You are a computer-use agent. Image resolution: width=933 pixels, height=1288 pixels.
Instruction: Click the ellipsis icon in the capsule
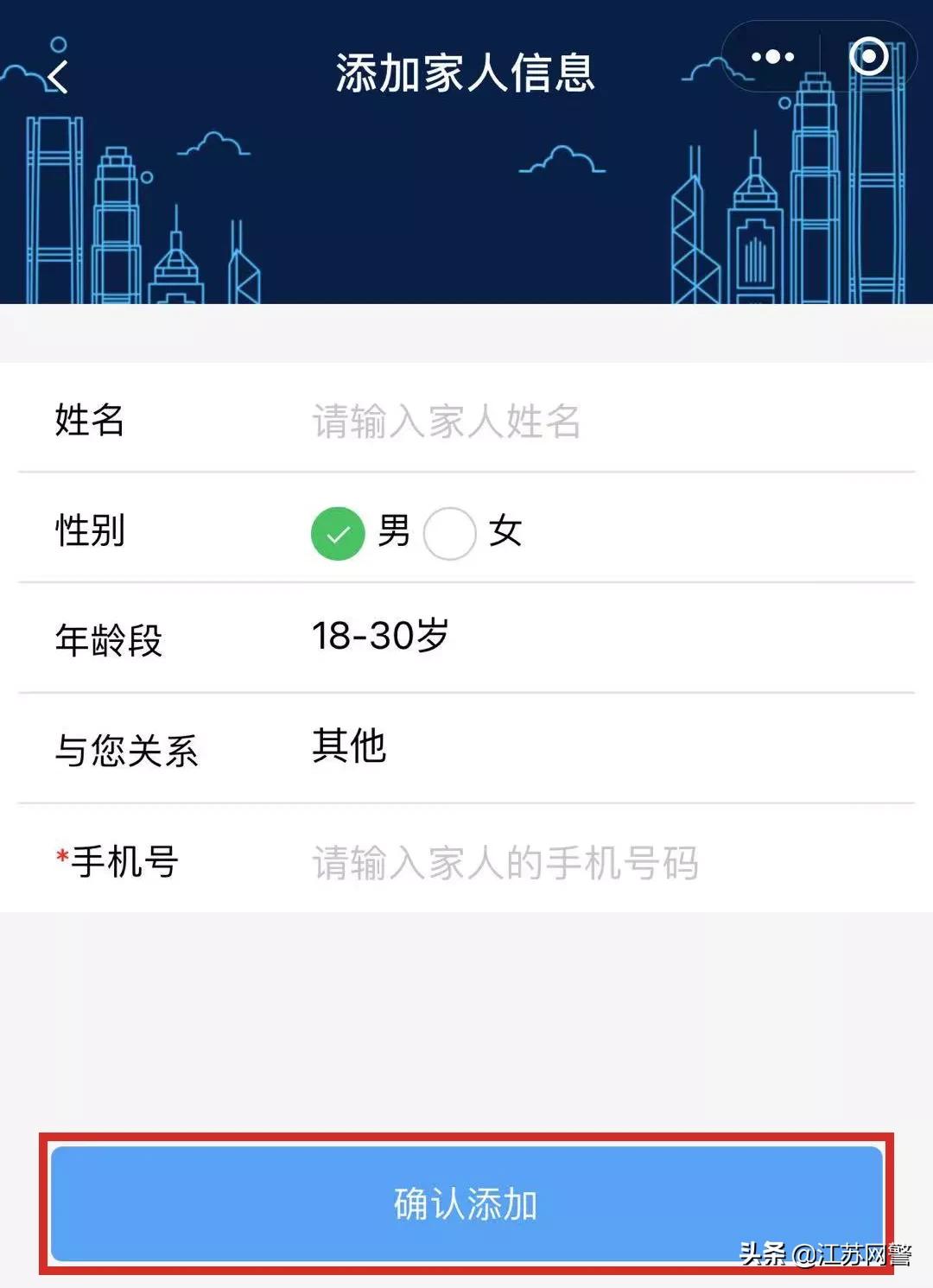point(771,57)
